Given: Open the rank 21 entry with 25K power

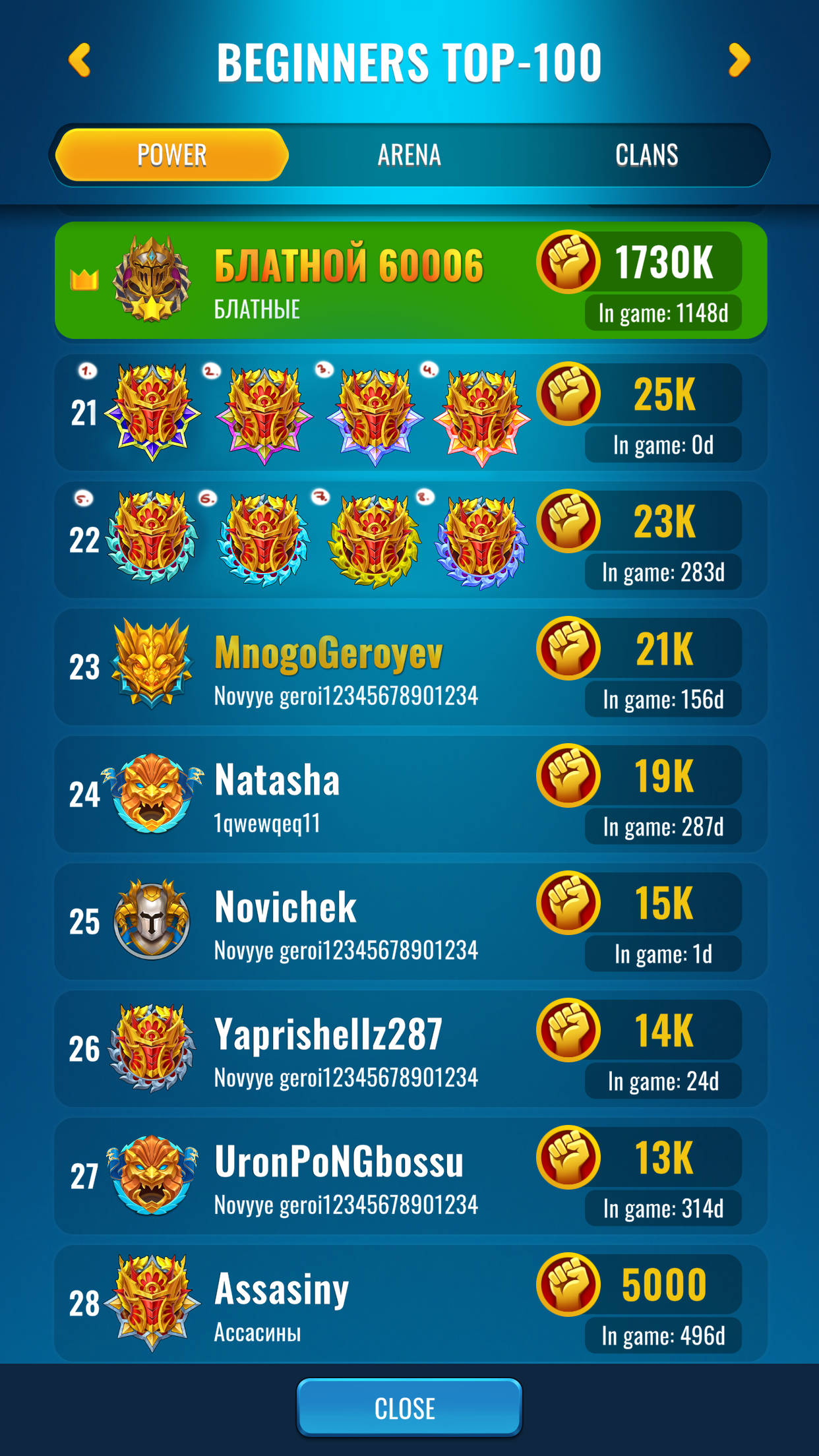Looking at the screenshot, I should tap(410, 413).
